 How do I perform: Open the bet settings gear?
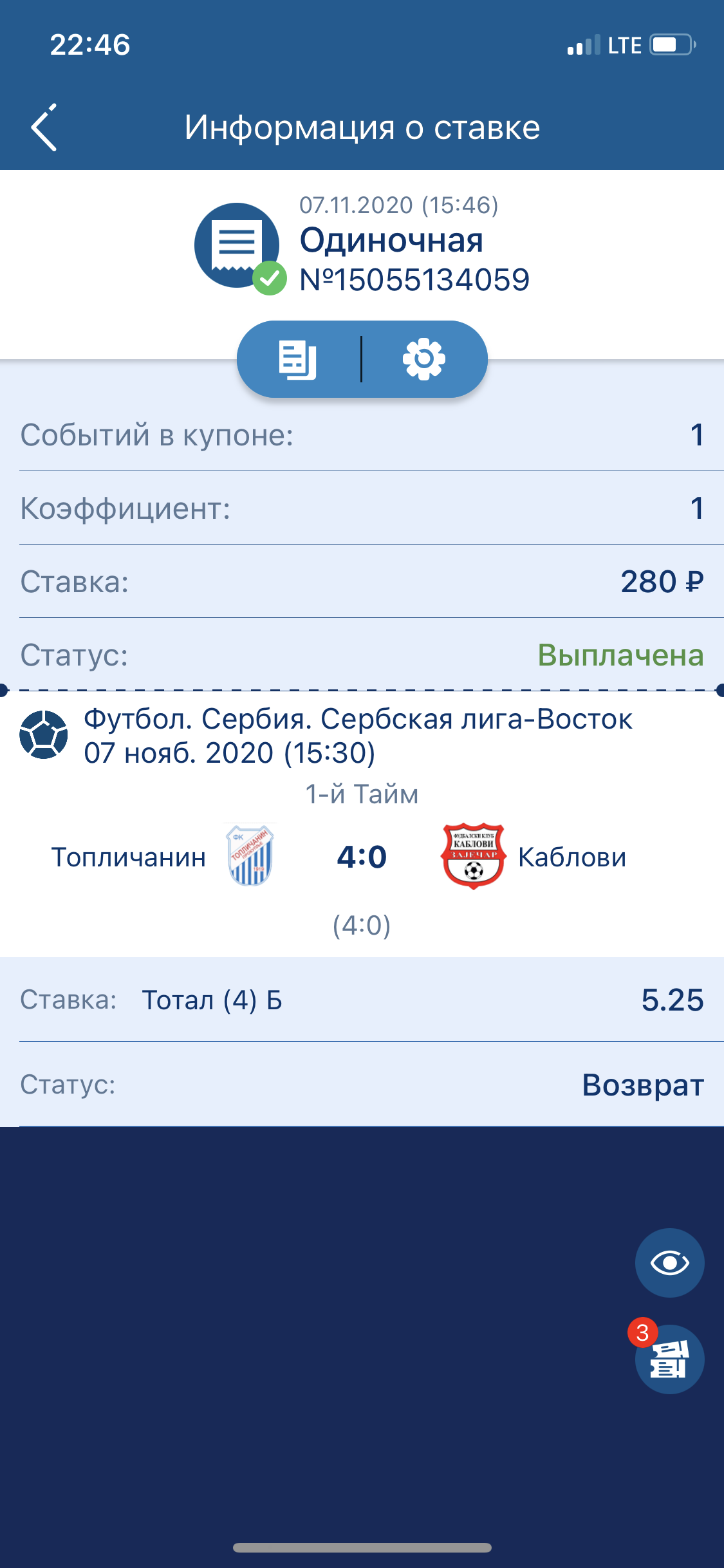pyautogui.click(x=423, y=359)
